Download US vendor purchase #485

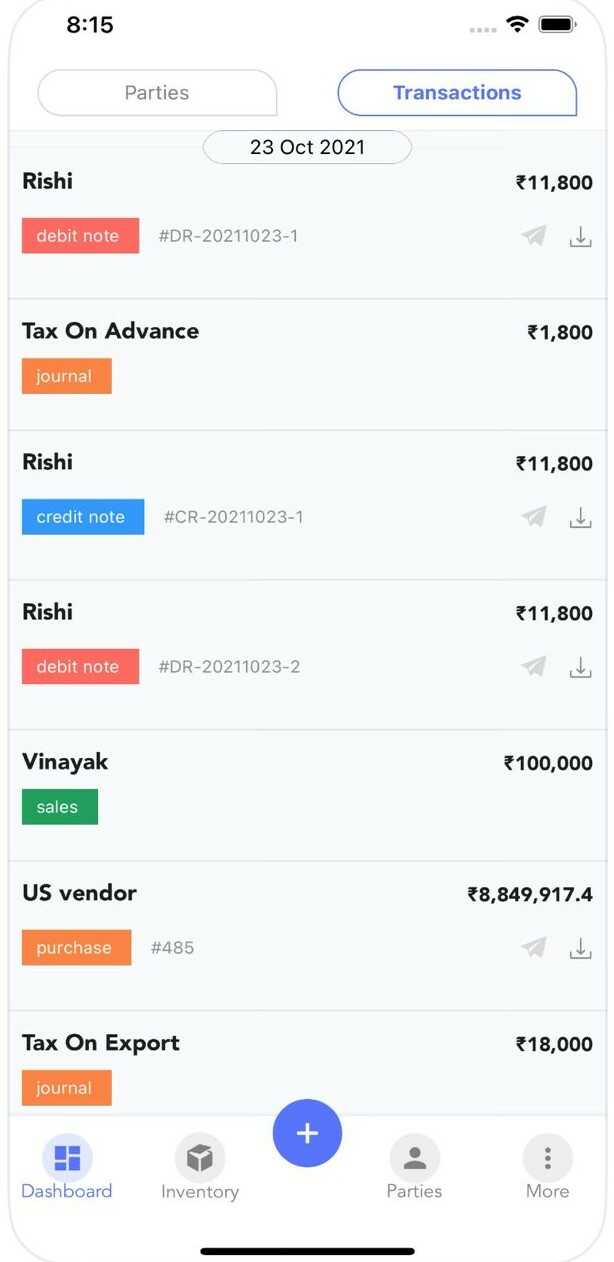pyautogui.click(x=580, y=948)
